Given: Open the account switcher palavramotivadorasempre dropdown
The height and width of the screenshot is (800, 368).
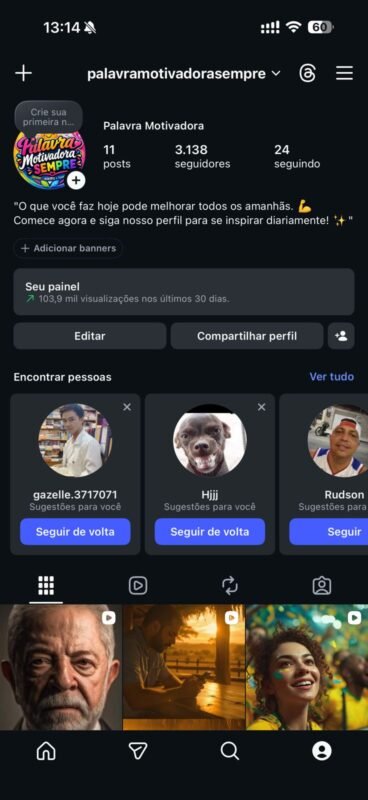Looking at the screenshot, I should [184, 73].
